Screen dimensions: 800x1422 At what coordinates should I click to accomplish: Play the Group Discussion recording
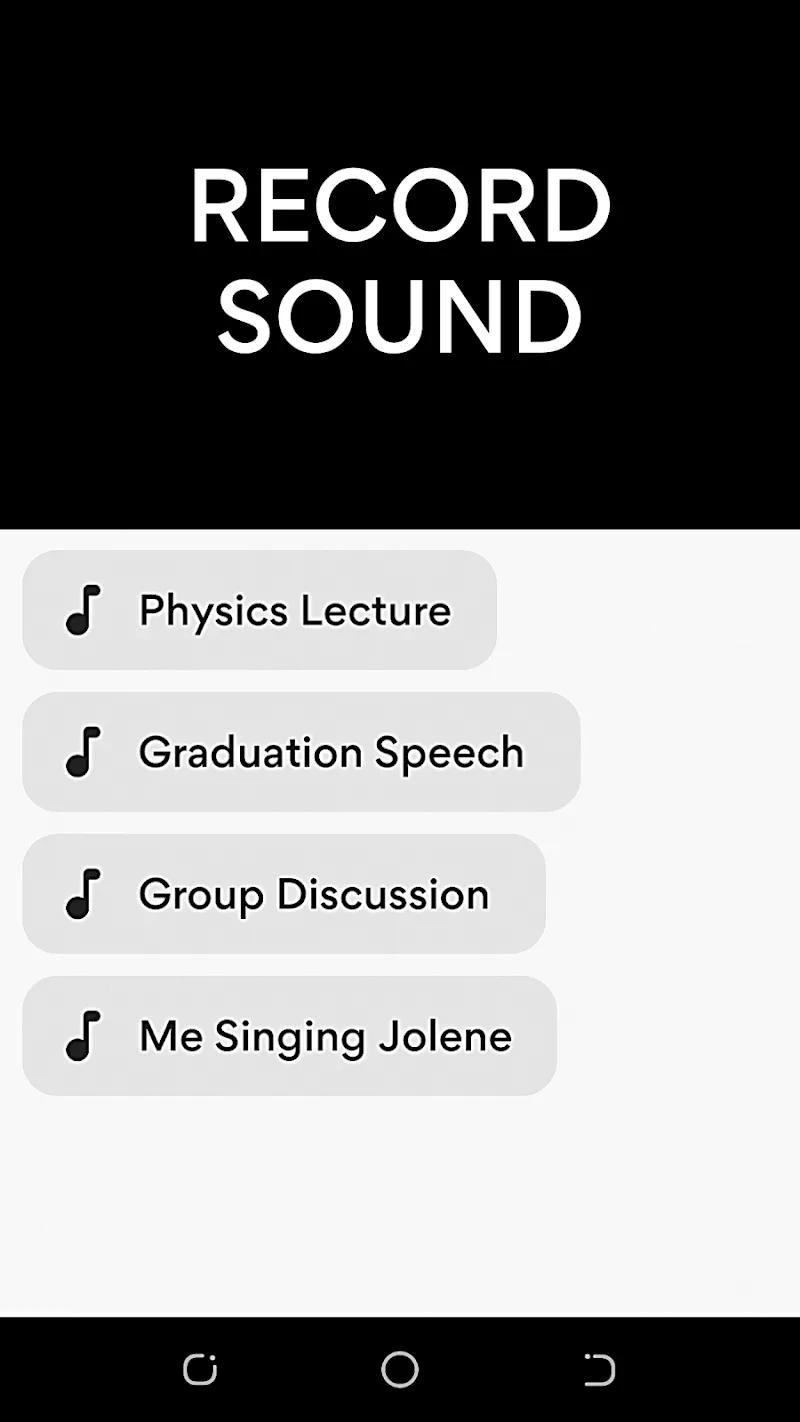(x=283, y=894)
